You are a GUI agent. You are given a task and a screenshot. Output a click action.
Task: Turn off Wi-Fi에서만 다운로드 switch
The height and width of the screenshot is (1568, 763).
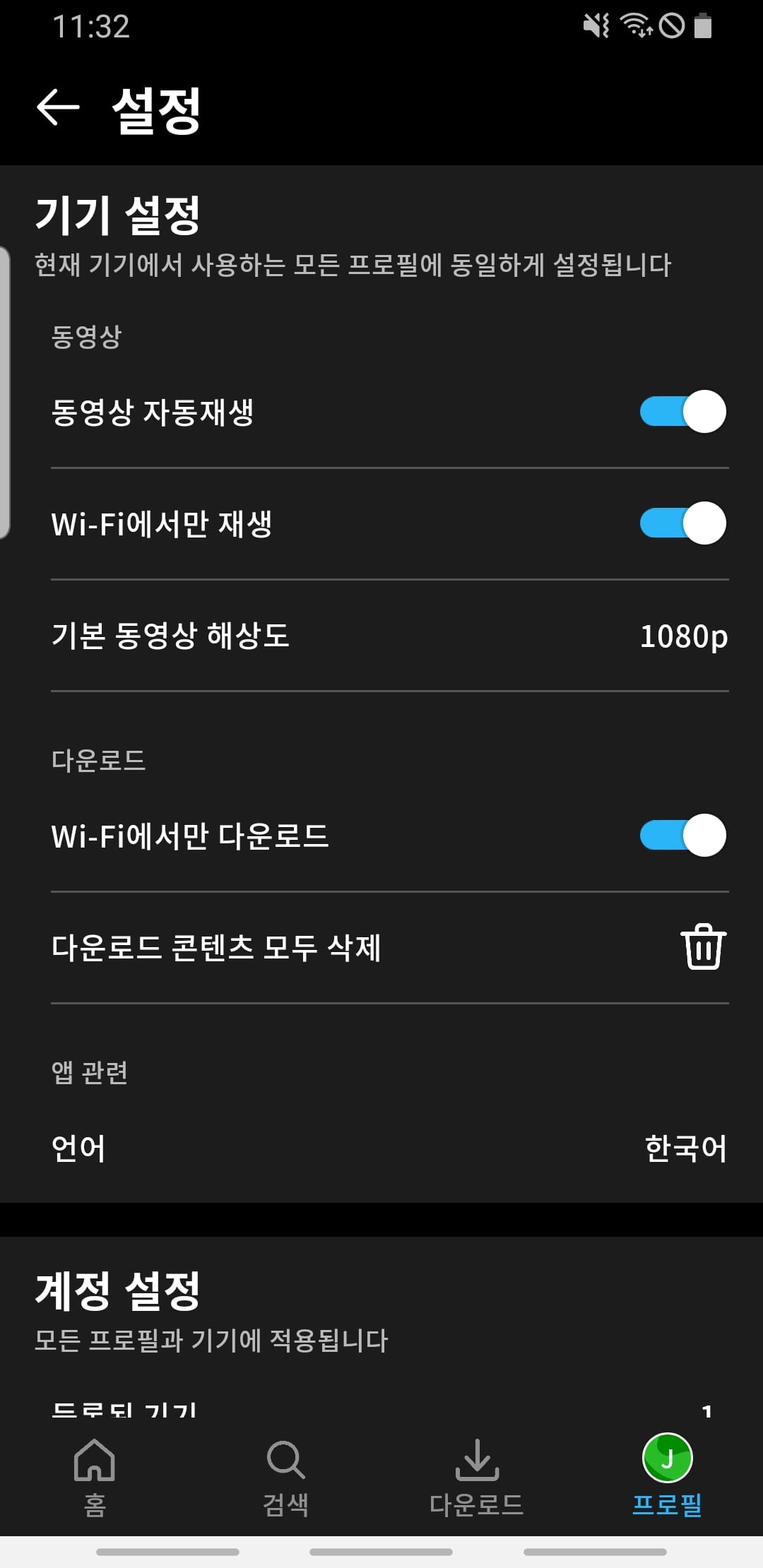(x=682, y=836)
